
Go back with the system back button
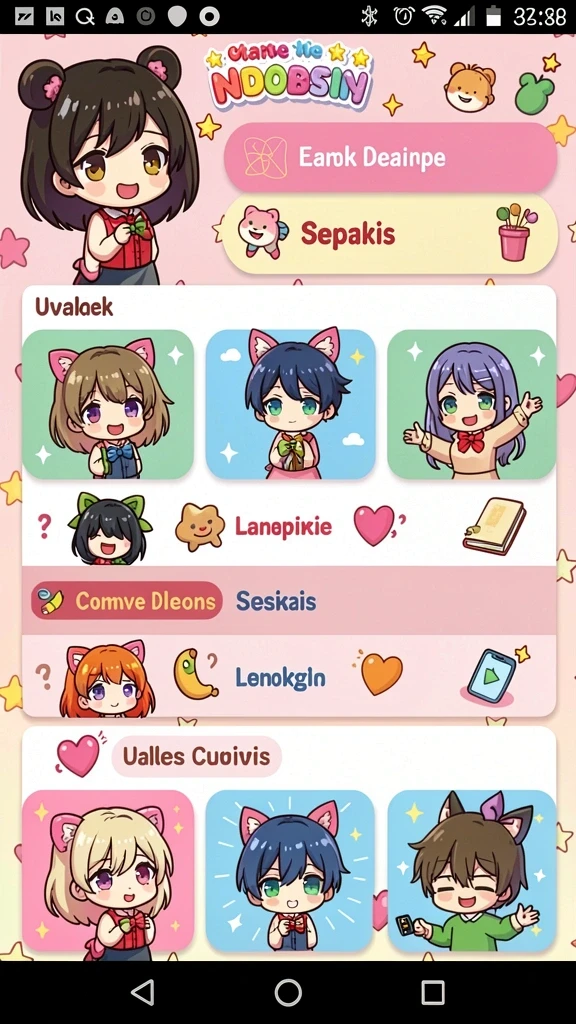click(143, 993)
